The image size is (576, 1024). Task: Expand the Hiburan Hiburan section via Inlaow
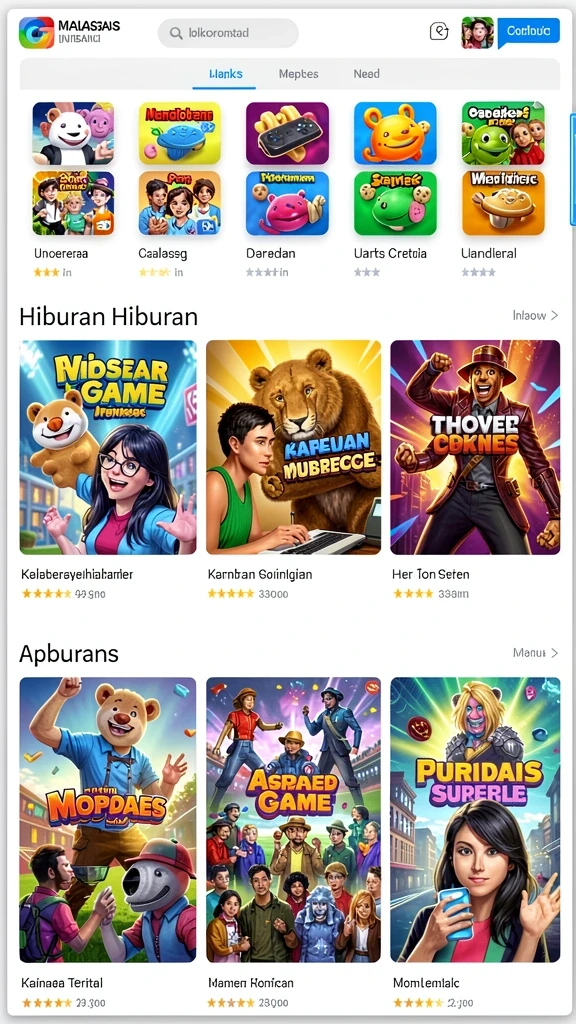tap(536, 315)
